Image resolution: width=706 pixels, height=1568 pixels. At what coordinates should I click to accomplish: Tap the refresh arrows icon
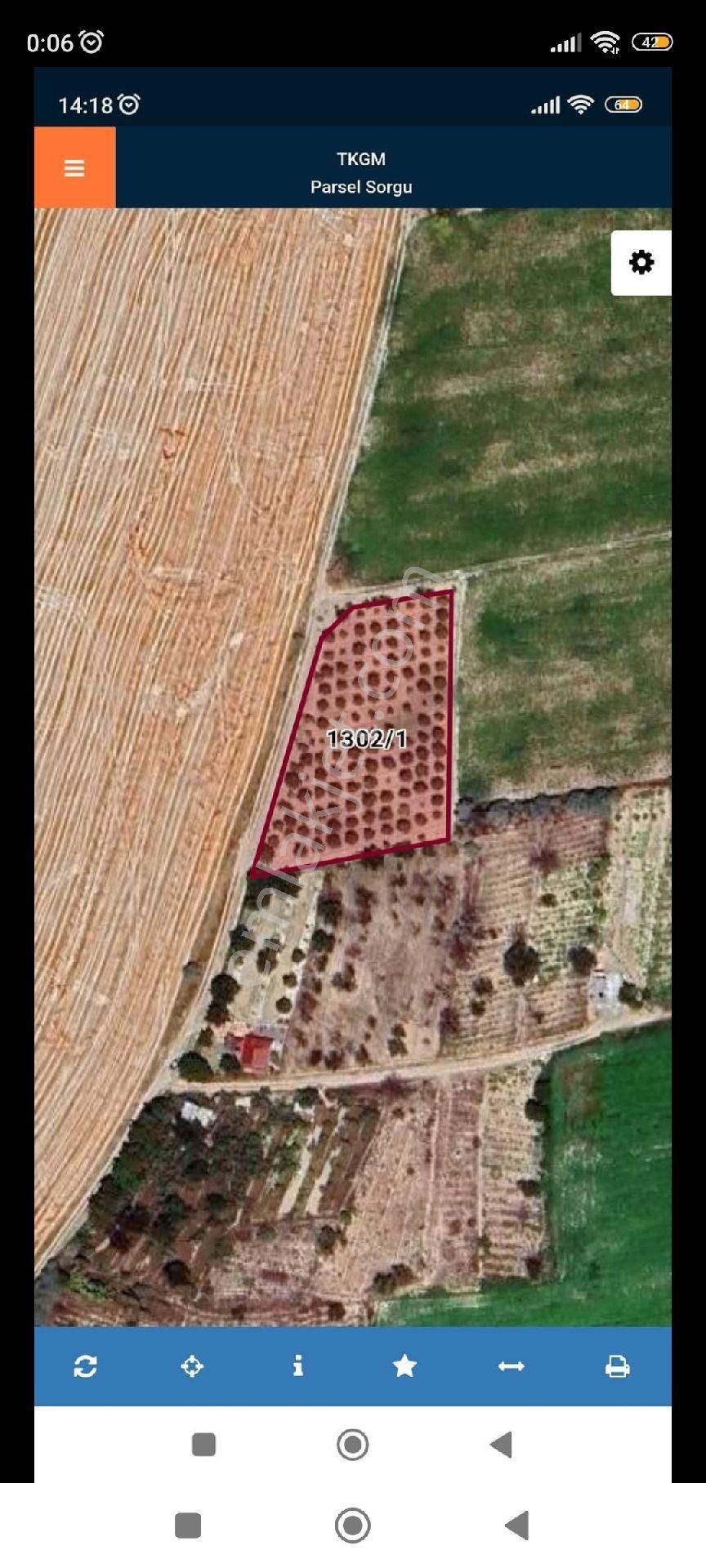pyautogui.click(x=86, y=1366)
